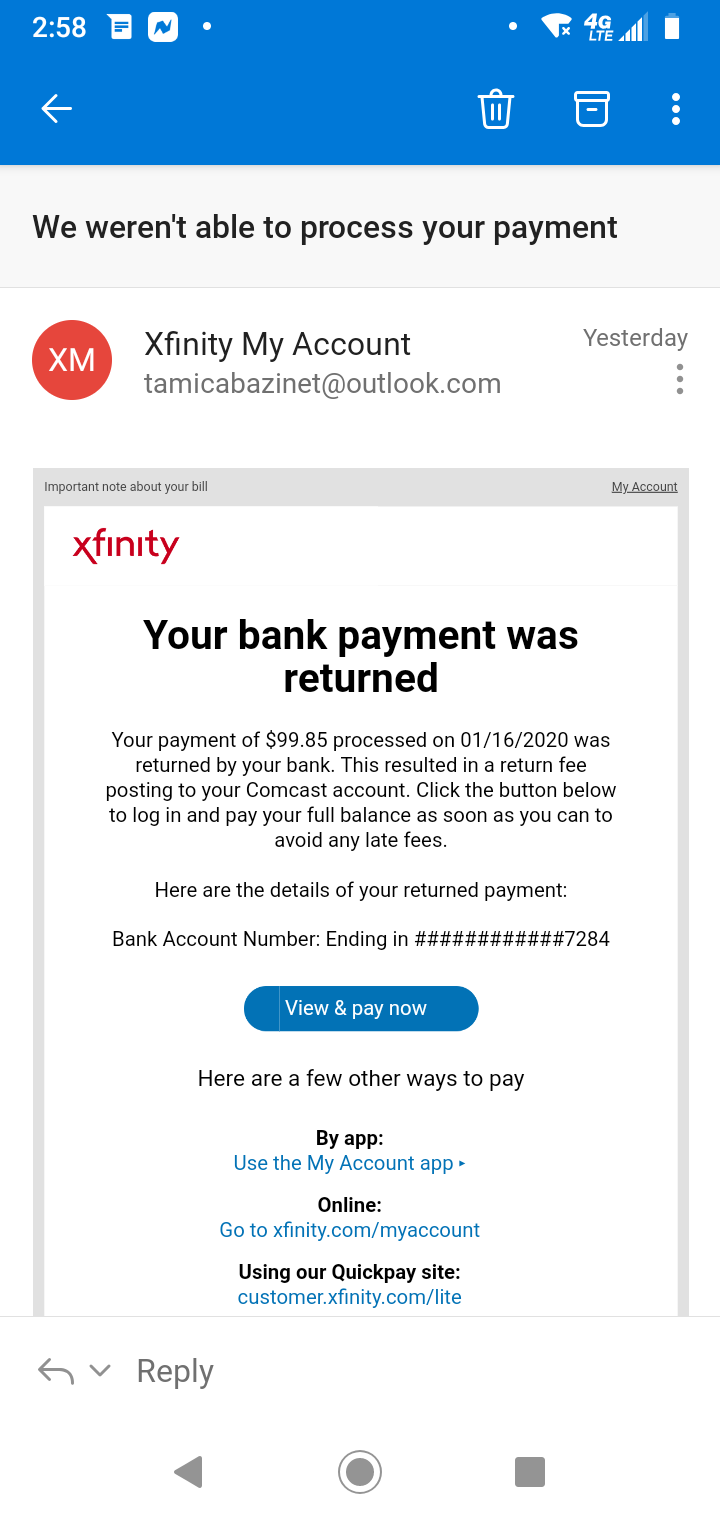Open Go to xfinity.com/myaccount link

point(349,1230)
